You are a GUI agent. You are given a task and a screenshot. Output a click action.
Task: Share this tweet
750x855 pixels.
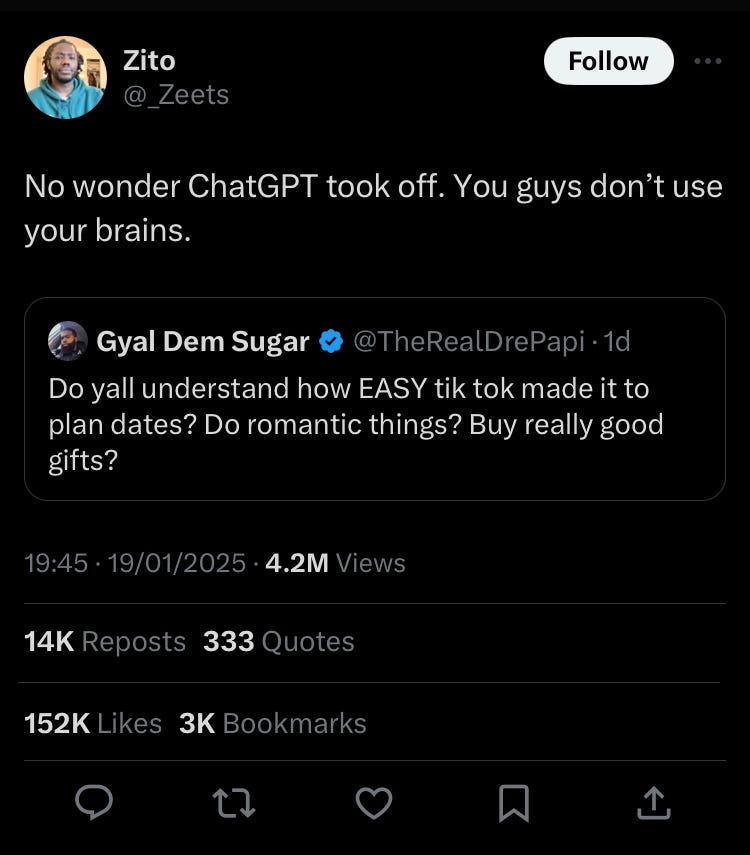(652, 801)
